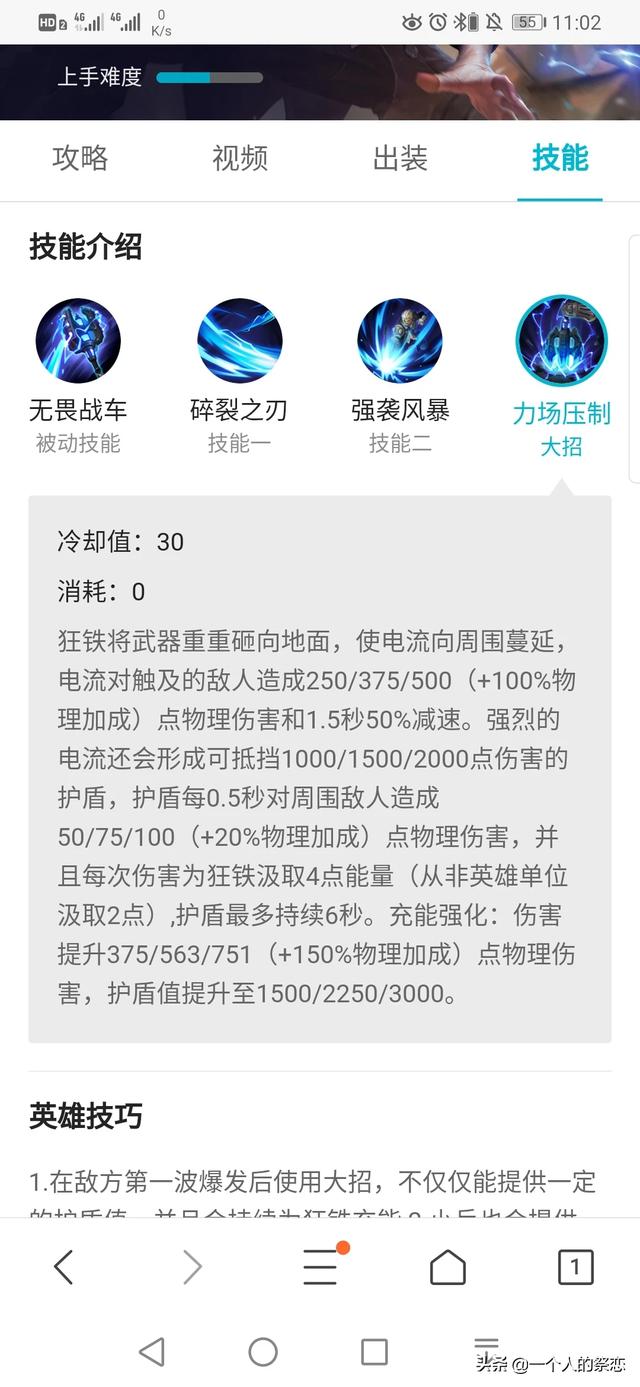Open the 视频 tab
The image size is (640, 1387).
(240, 158)
